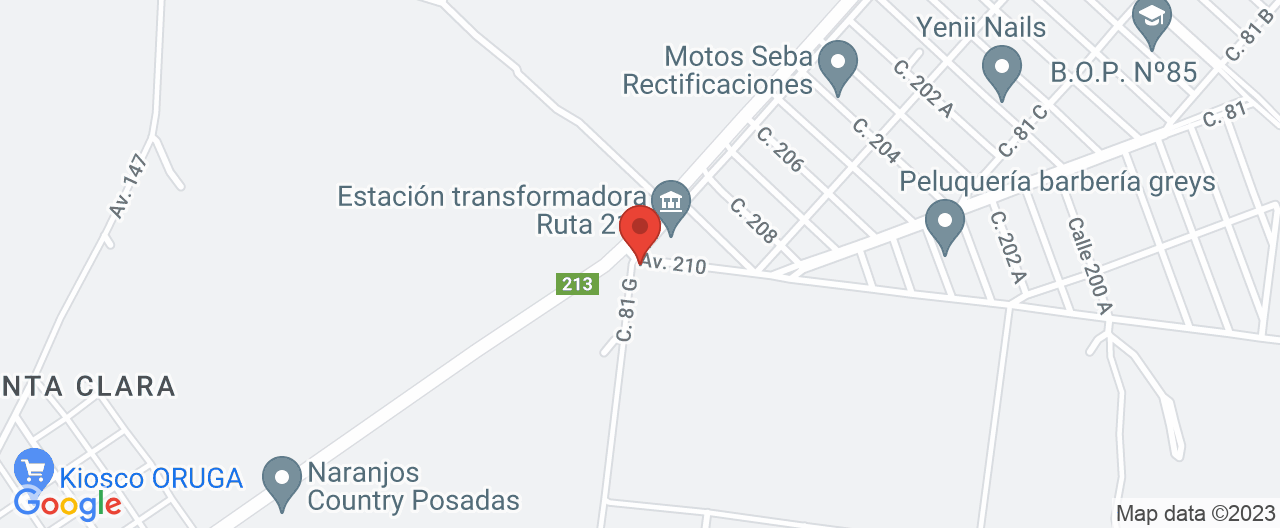Tap the Motos Seba Rectificaciones pin
This screenshot has height=528, width=1280.
pos(837,65)
